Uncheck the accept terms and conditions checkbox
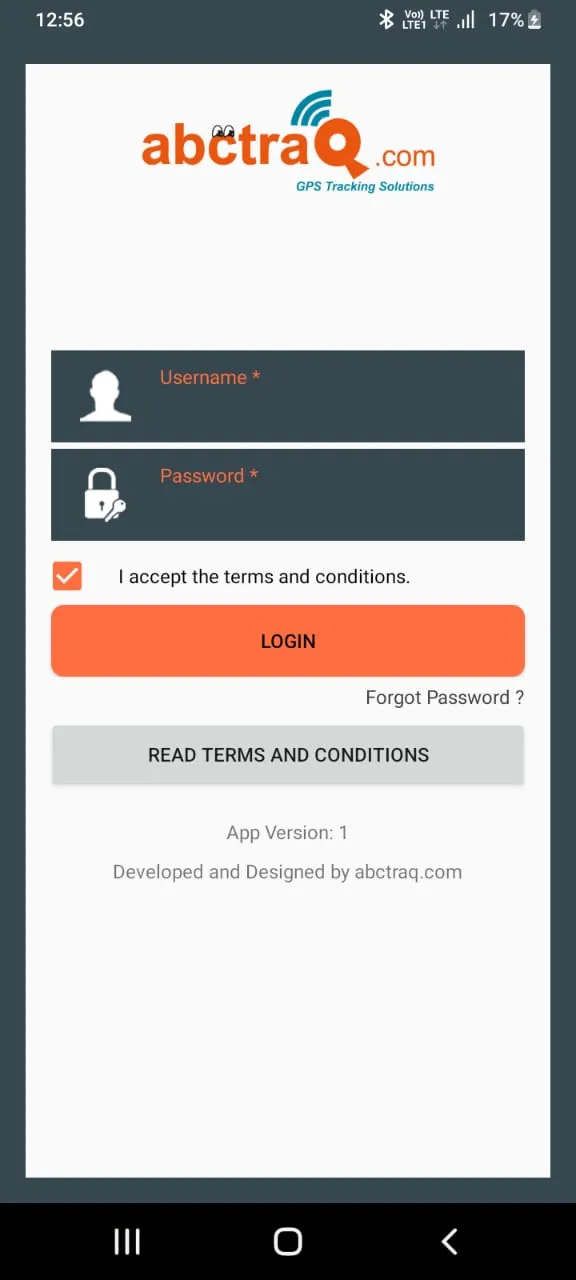Viewport: 576px width, 1280px height. click(67, 576)
